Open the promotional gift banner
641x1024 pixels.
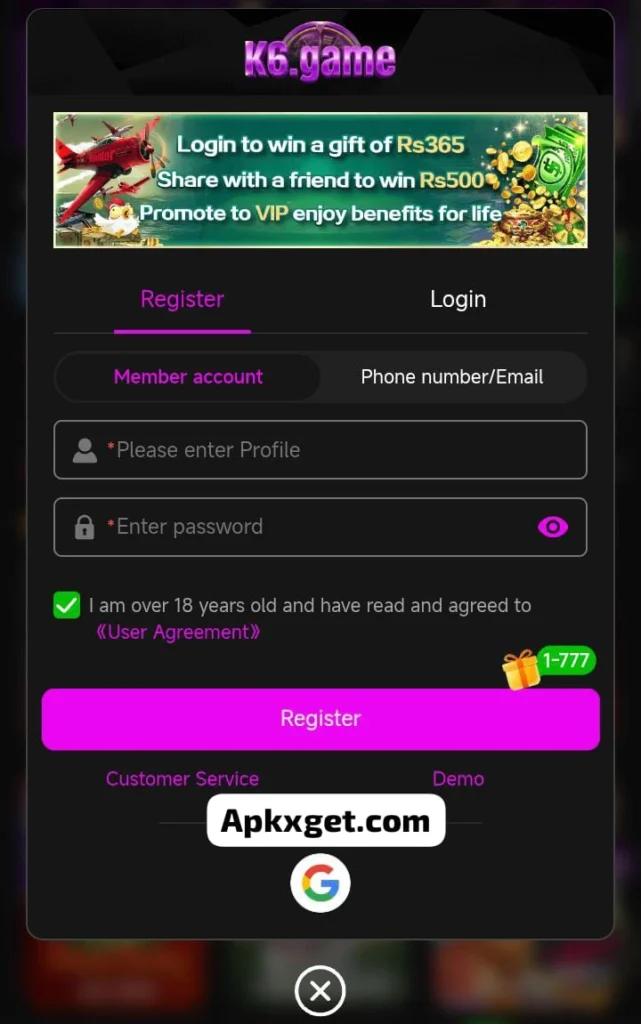[x=320, y=180]
